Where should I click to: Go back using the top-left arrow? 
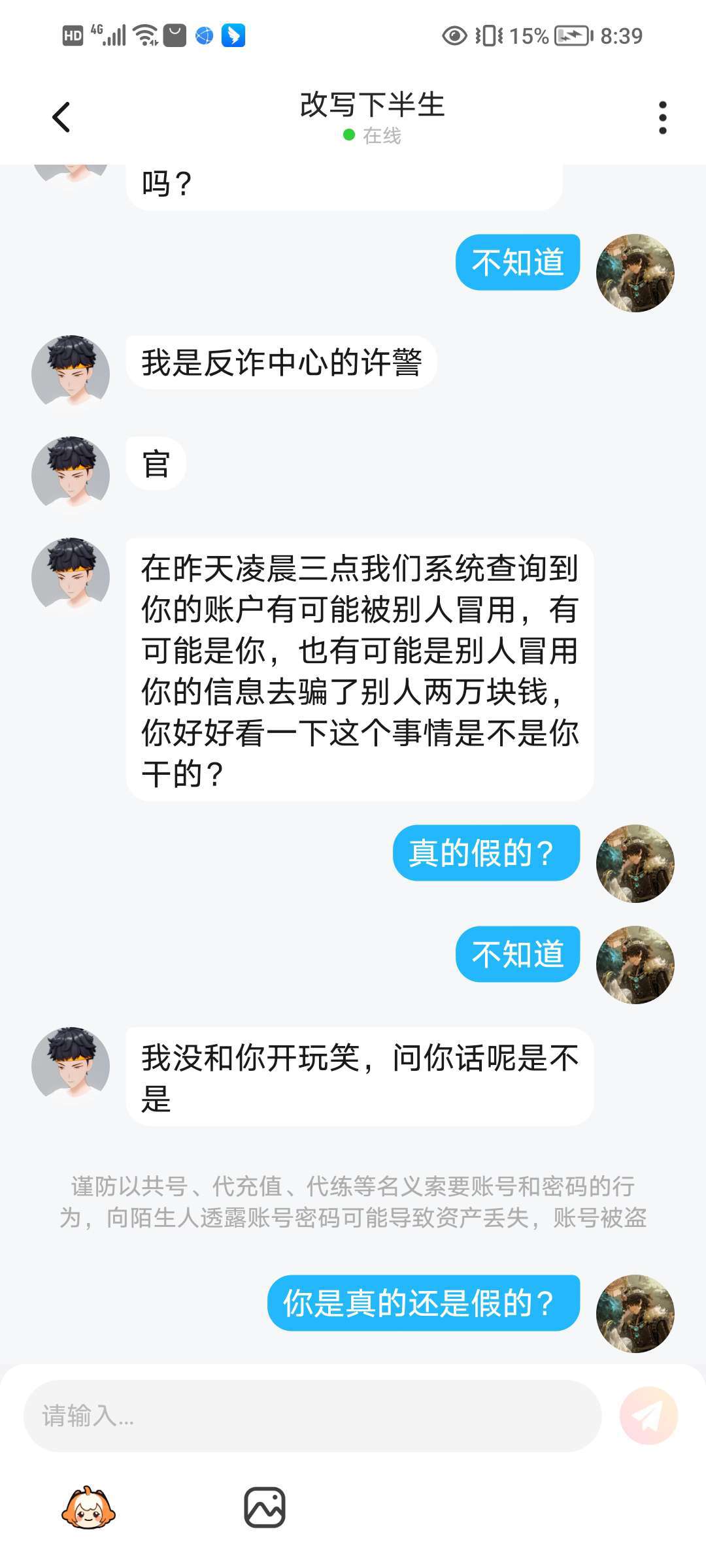pyautogui.click(x=61, y=118)
